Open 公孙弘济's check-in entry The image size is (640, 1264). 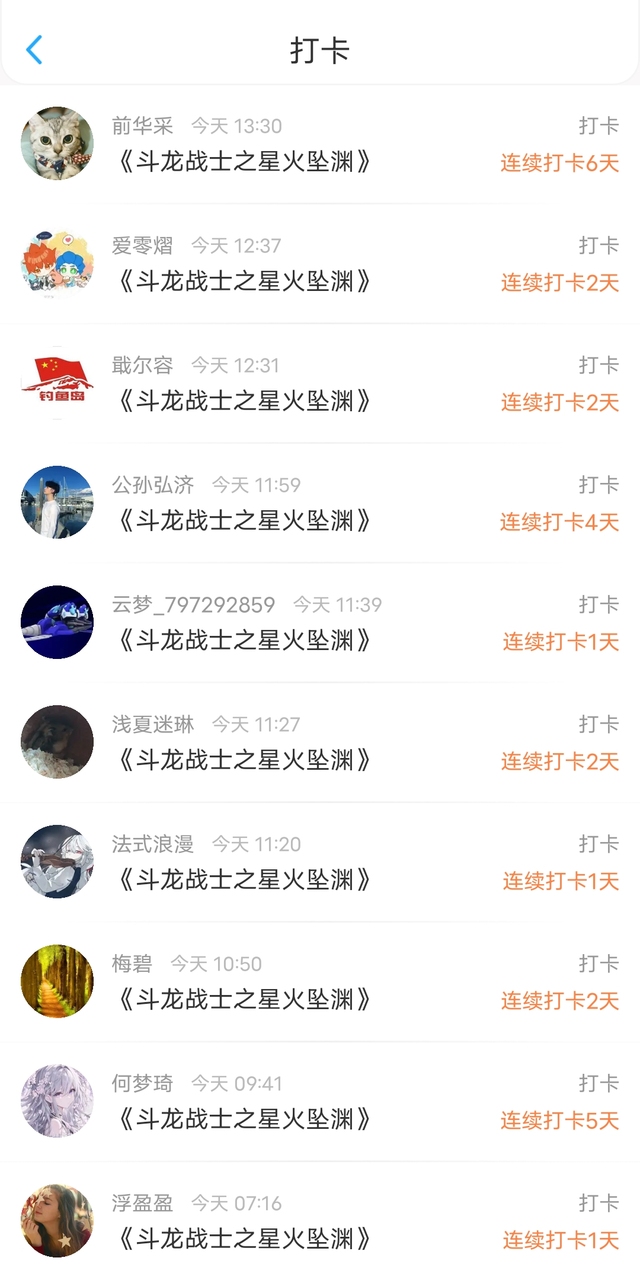point(320,503)
